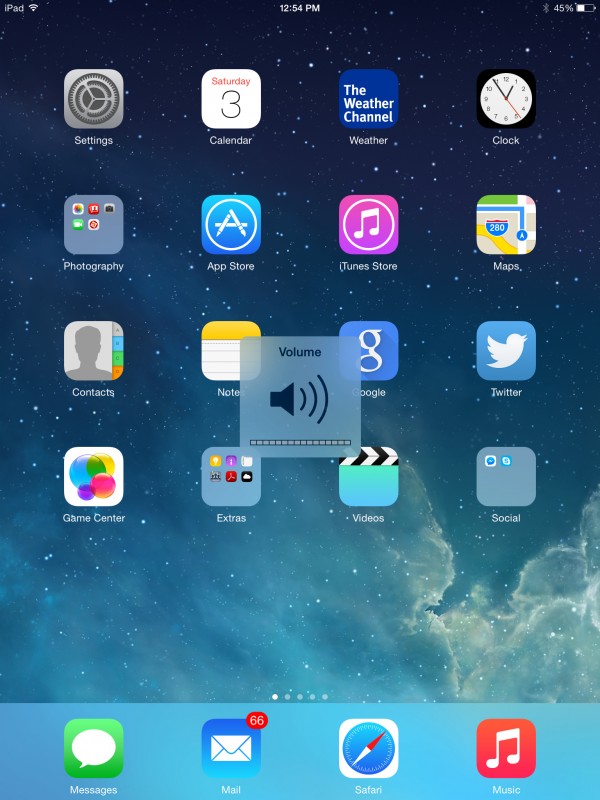The height and width of the screenshot is (800, 600).
Task: Open the Contacts app
Action: coord(93,351)
